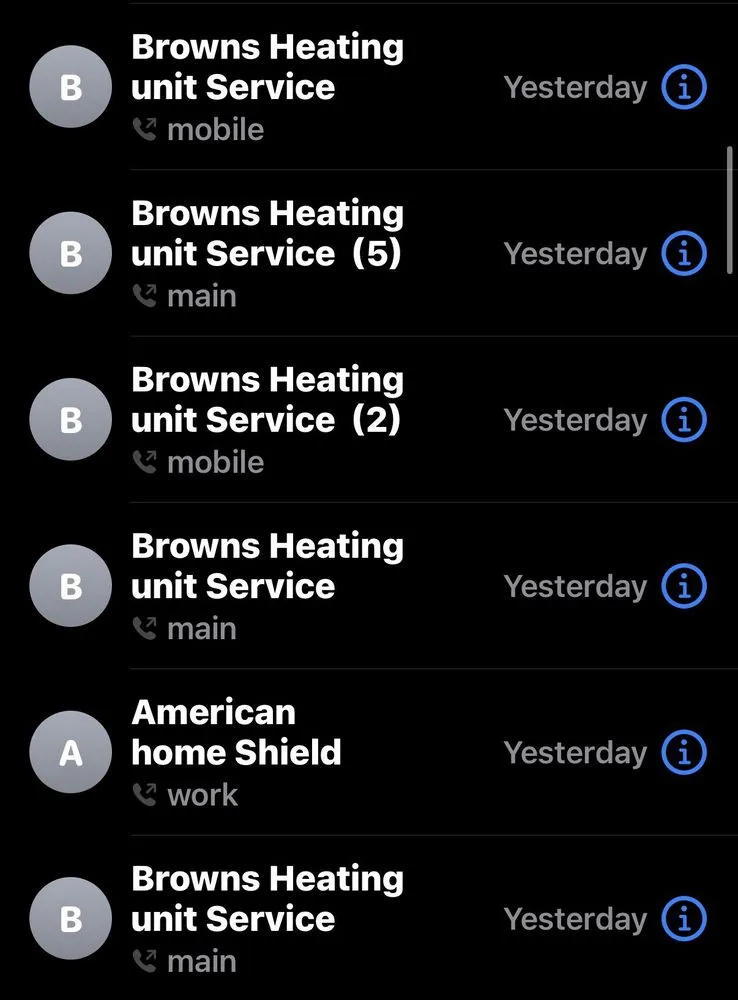Open info for the bottom Browns Heating call
Image resolution: width=738 pixels, height=1000 pixels.
(683, 919)
